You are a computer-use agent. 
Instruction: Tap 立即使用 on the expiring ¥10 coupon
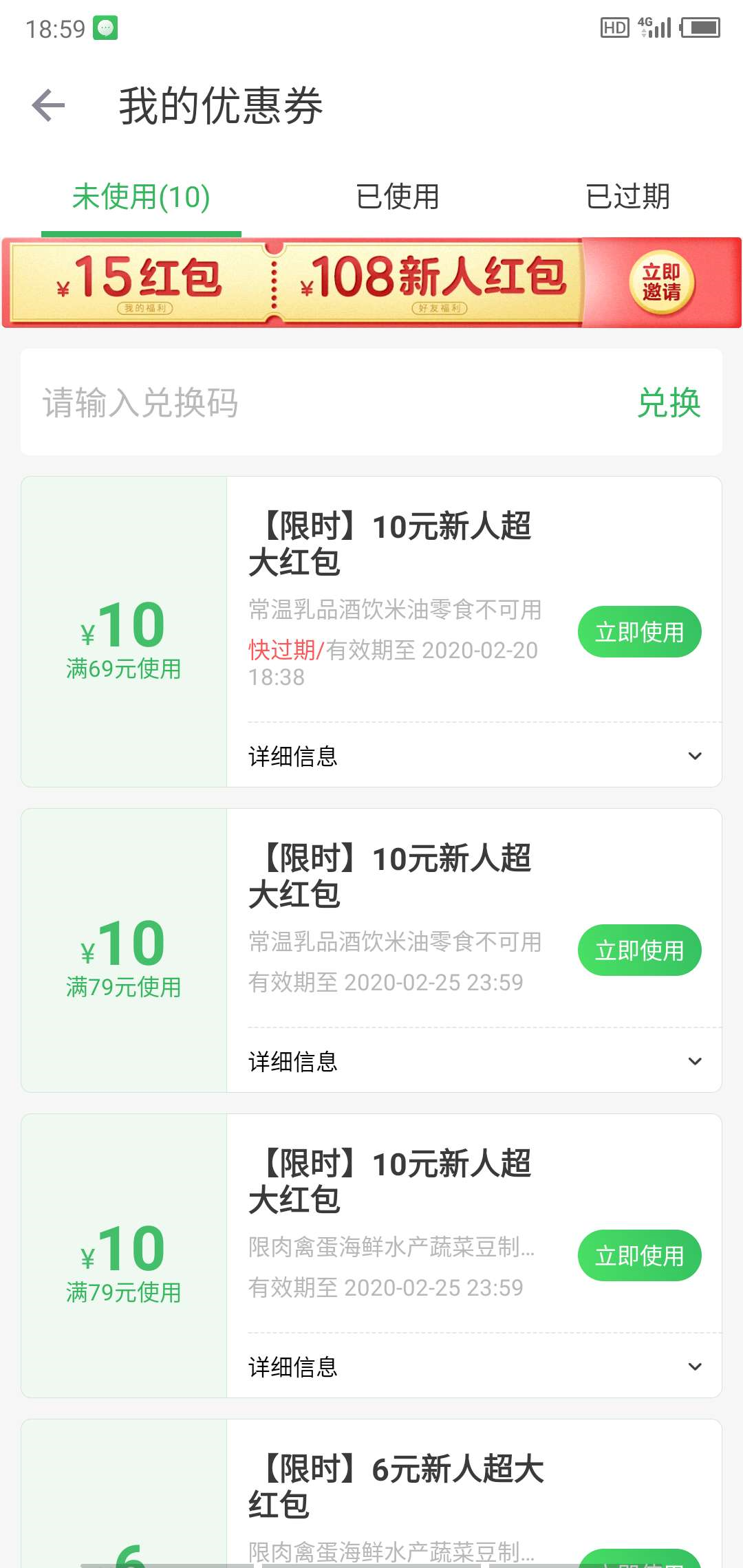(x=639, y=631)
